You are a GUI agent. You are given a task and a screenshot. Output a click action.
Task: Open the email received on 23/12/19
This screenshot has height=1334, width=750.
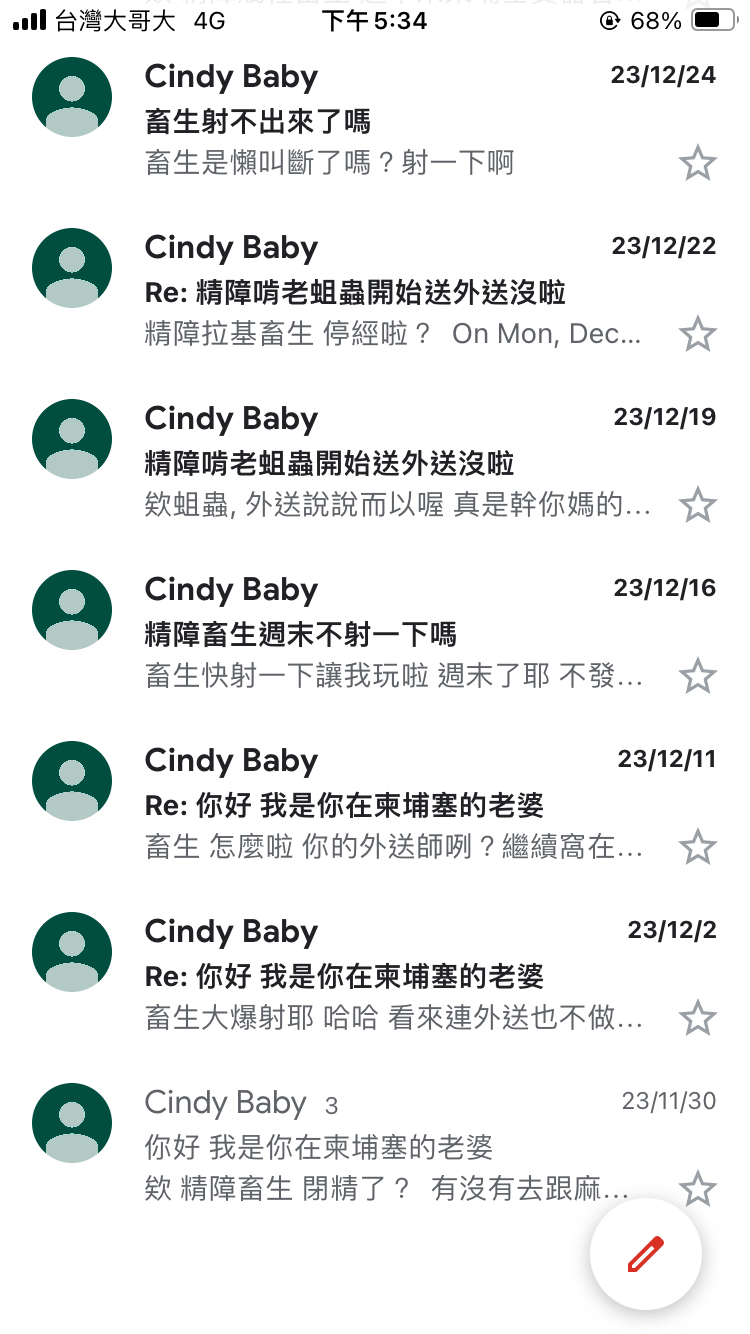375,461
